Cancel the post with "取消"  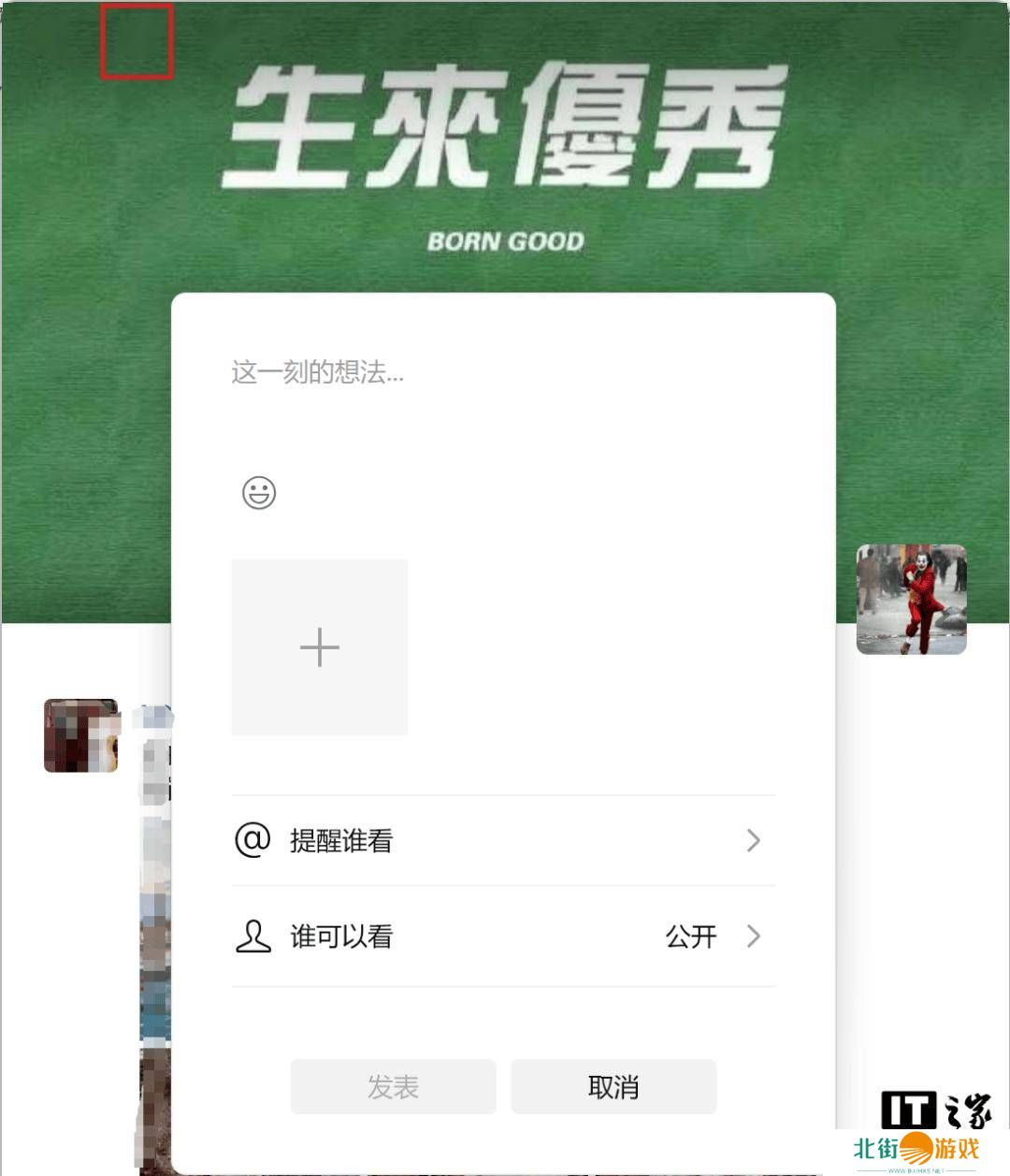click(x=613, y=1087)
